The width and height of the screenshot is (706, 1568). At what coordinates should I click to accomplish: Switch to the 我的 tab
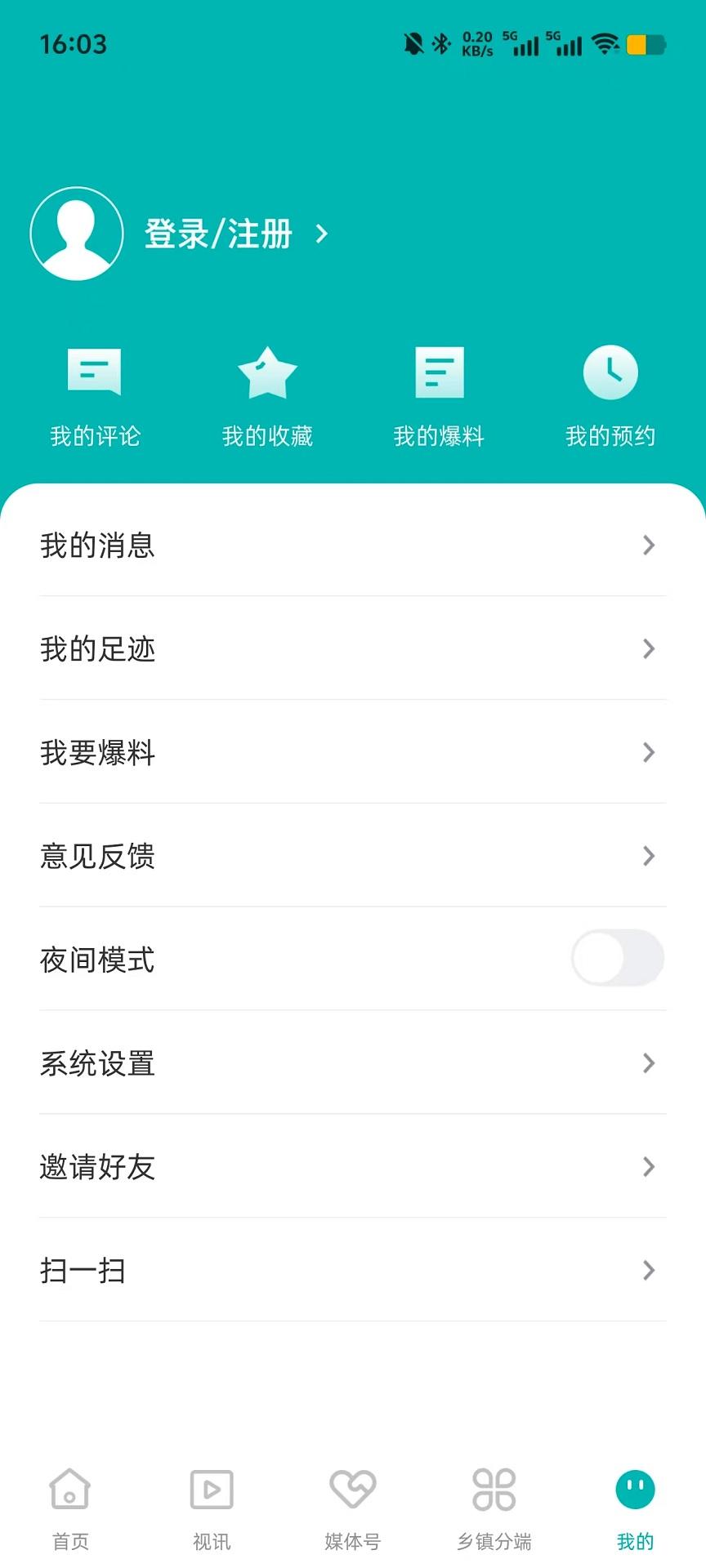click(635, 1507)
